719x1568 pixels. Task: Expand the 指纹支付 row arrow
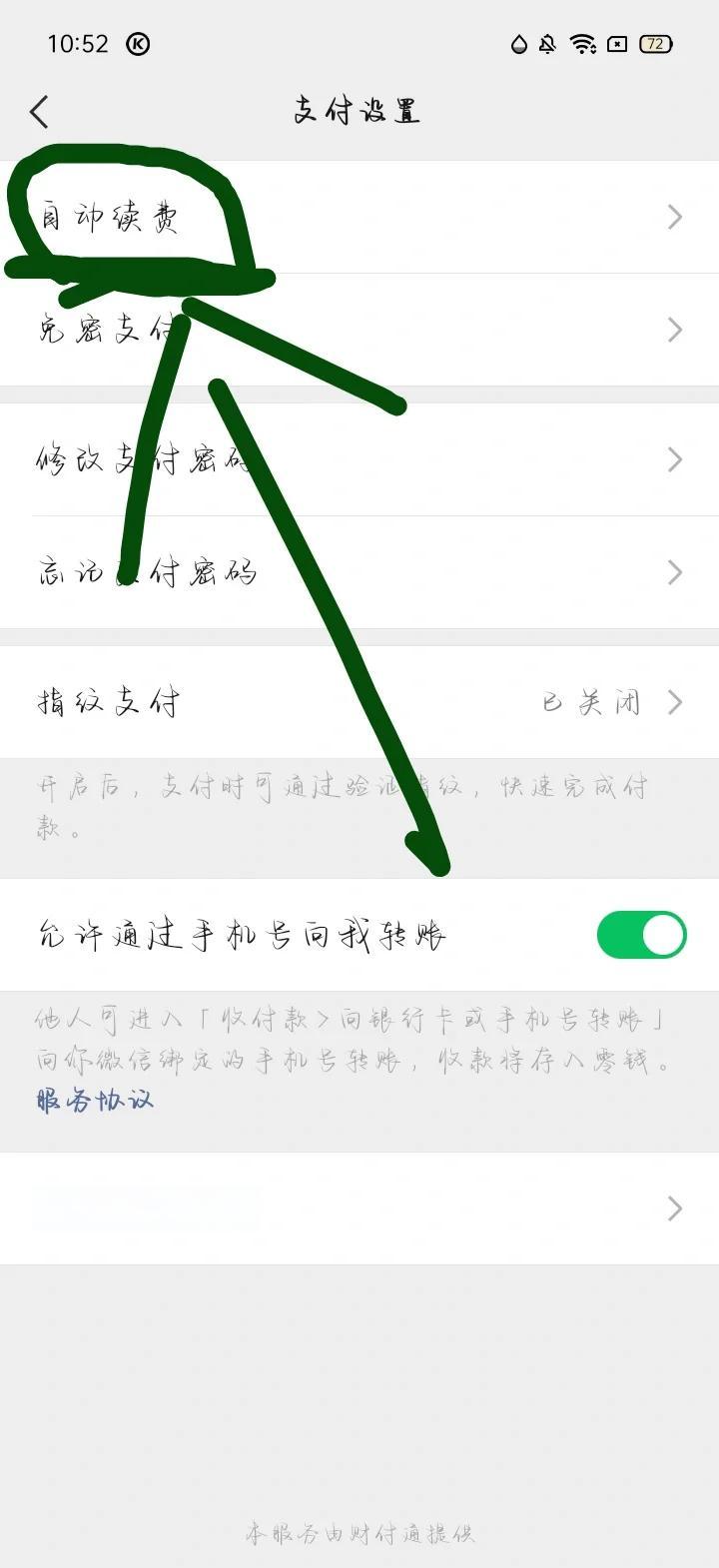click(x=675, y=702)
